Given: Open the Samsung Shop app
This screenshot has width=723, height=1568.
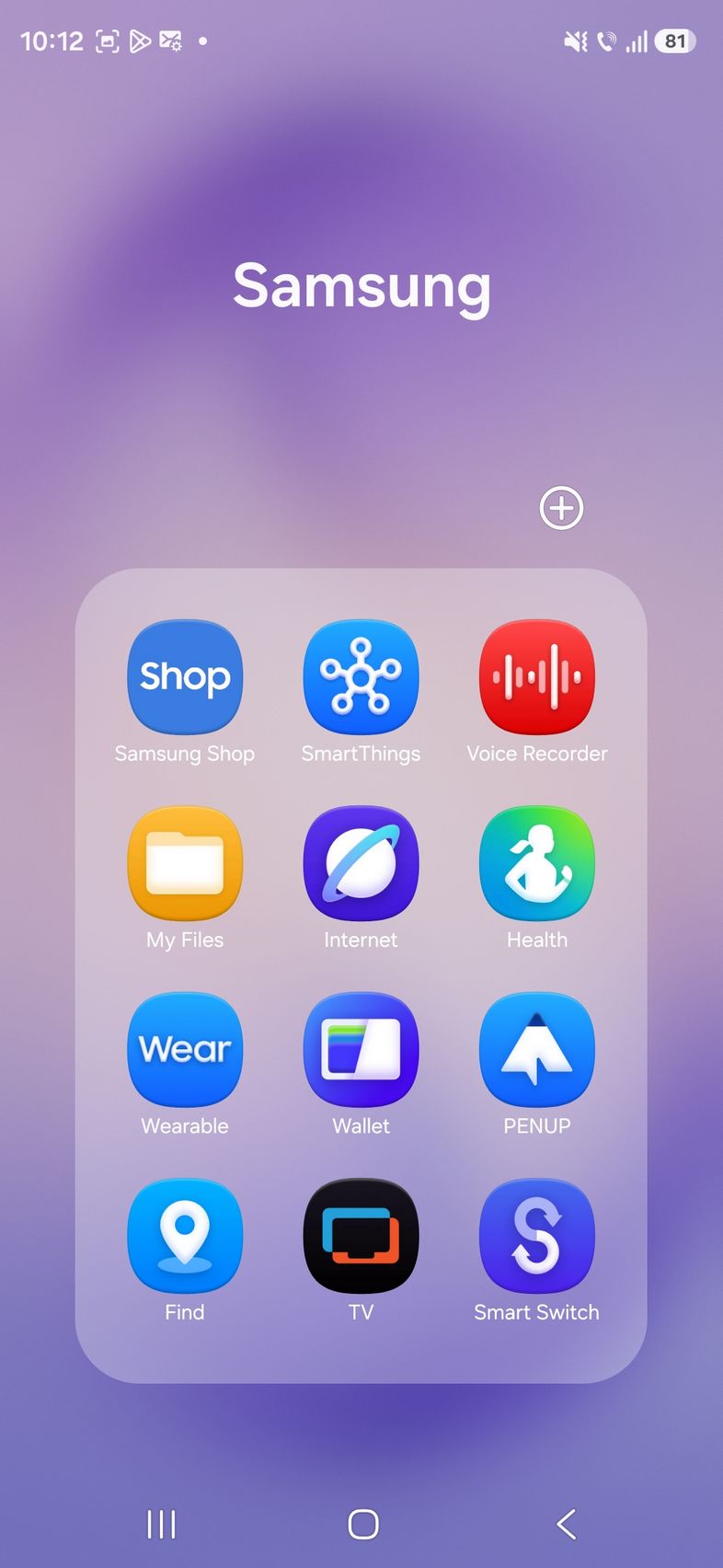Looking at the screenshot, I should (185, 677).
